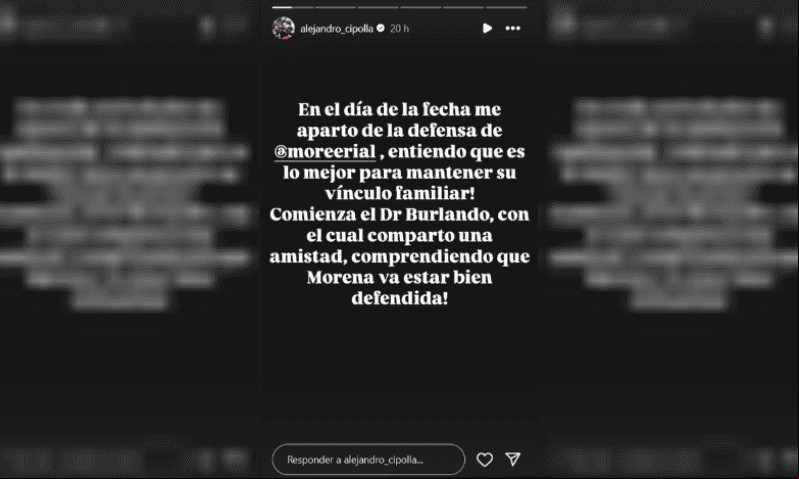The image size is (799, 479).
Task: Share the story via the paper plane icon
Action: (512, 459)
